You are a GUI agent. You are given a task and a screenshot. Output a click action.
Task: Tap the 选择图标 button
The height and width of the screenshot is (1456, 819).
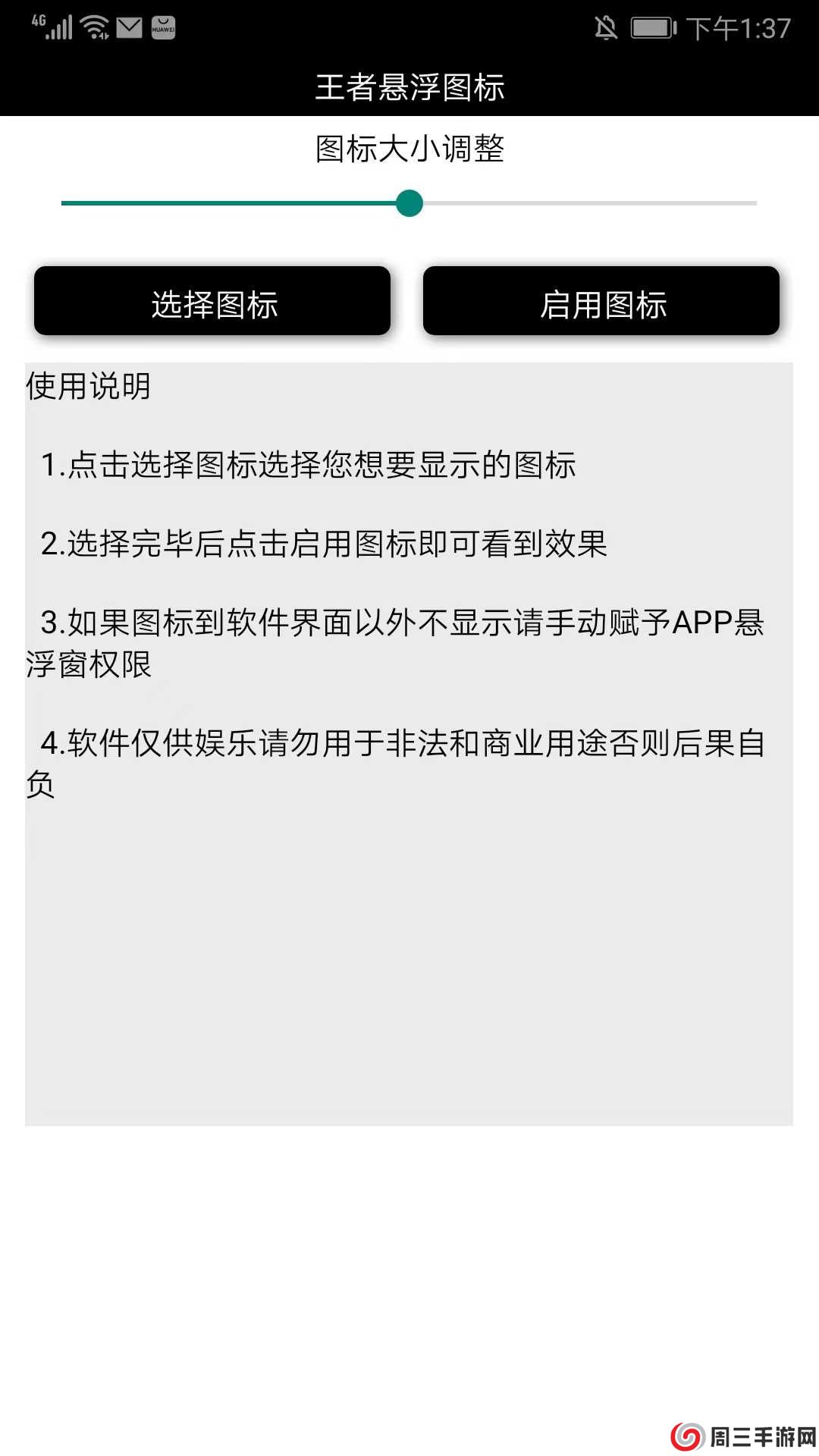(212, 301)
